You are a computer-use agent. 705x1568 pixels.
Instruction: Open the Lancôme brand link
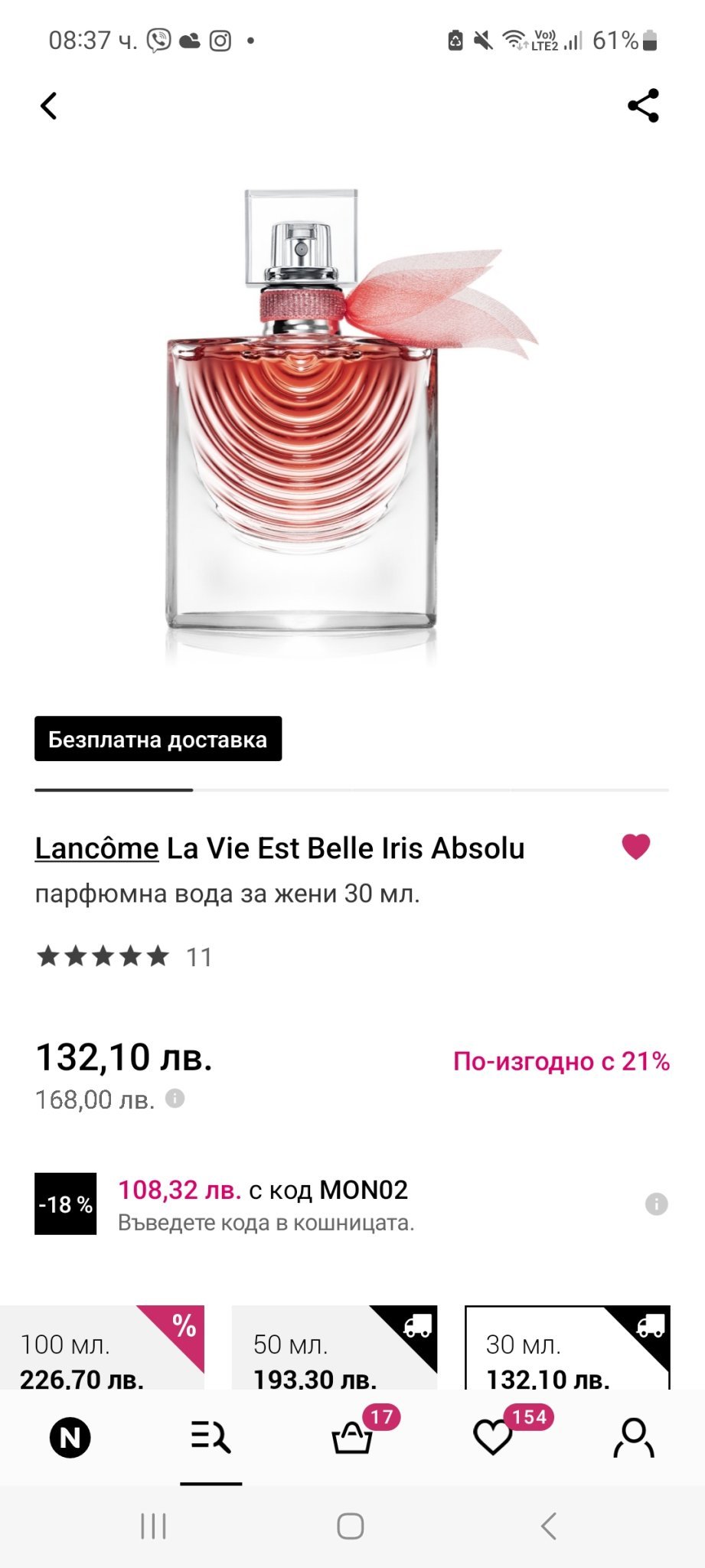pyautogui.click(x=97, y=848)
